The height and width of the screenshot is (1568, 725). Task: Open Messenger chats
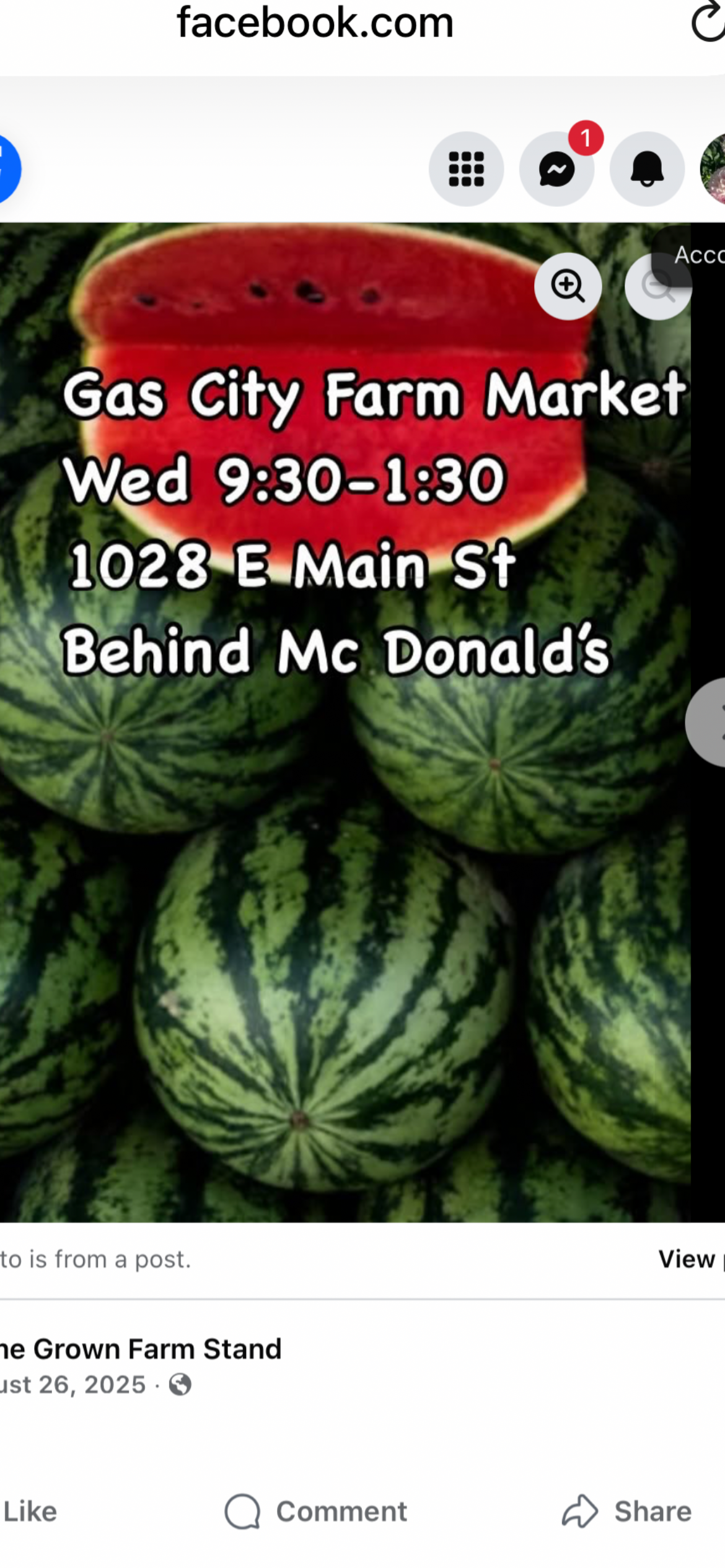(x=556, y=169)
